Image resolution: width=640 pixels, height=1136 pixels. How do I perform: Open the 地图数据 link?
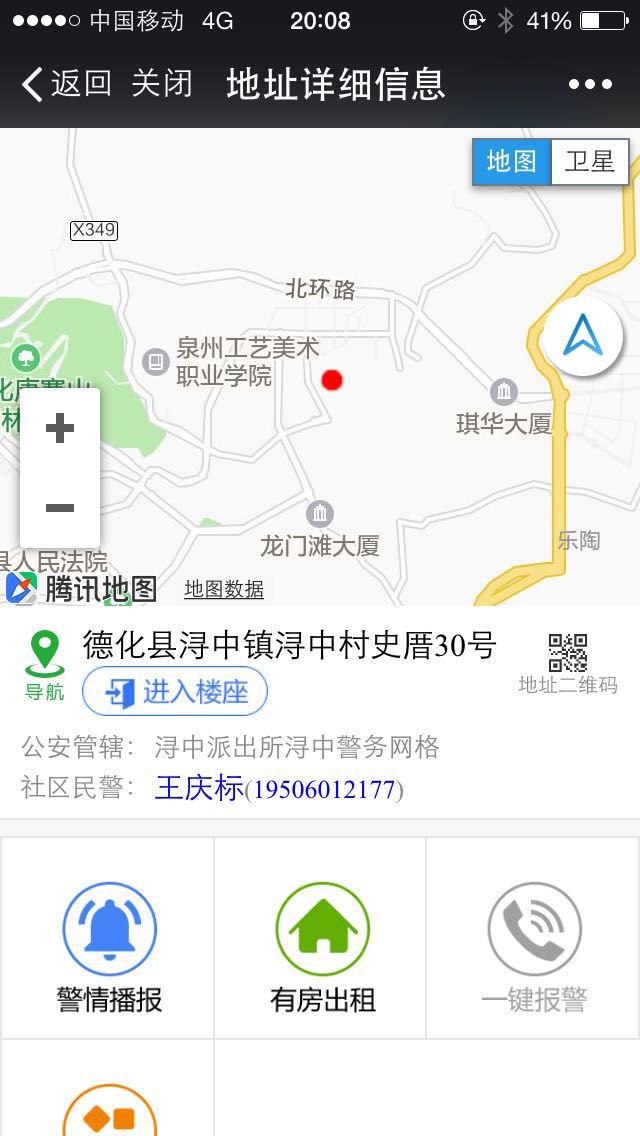(224, 589)
